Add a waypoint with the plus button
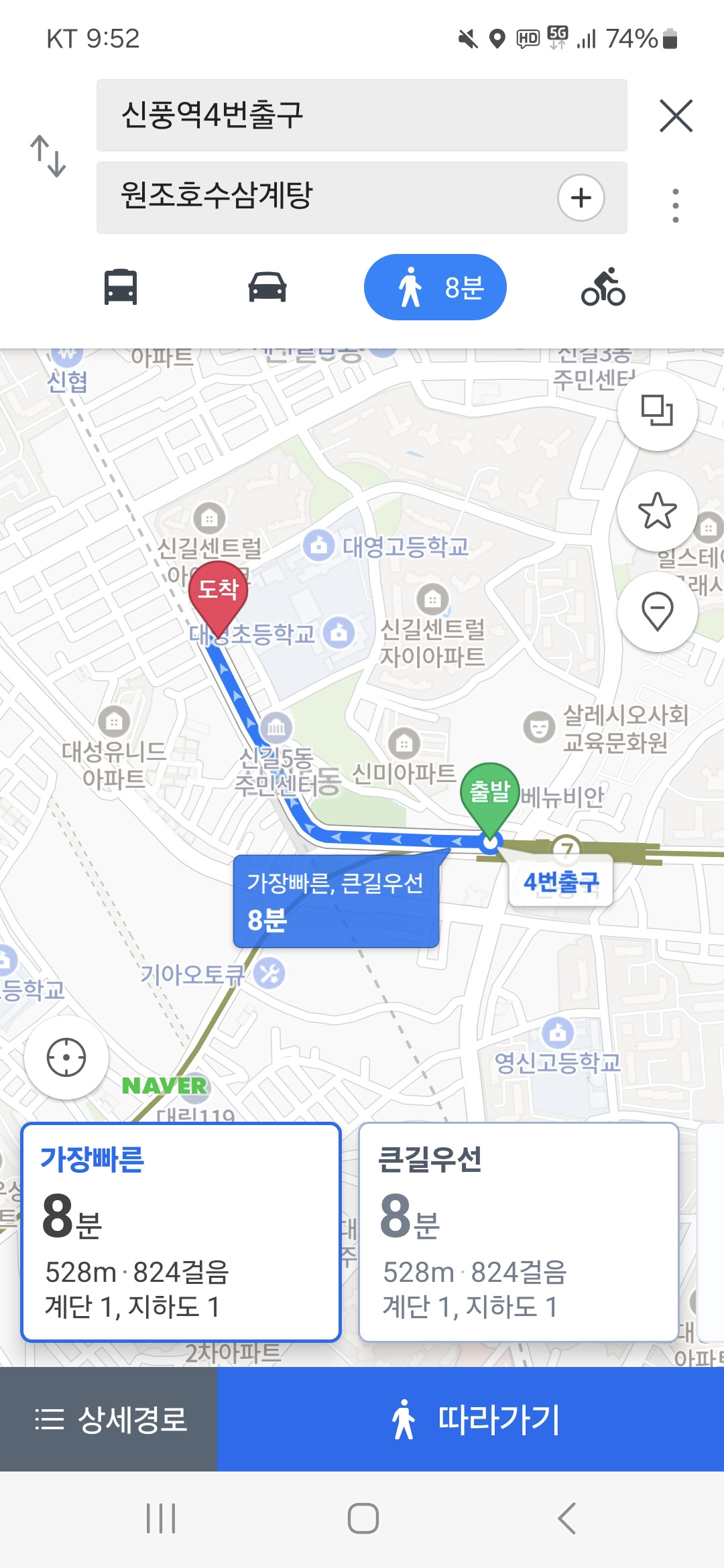 (581, 198)
